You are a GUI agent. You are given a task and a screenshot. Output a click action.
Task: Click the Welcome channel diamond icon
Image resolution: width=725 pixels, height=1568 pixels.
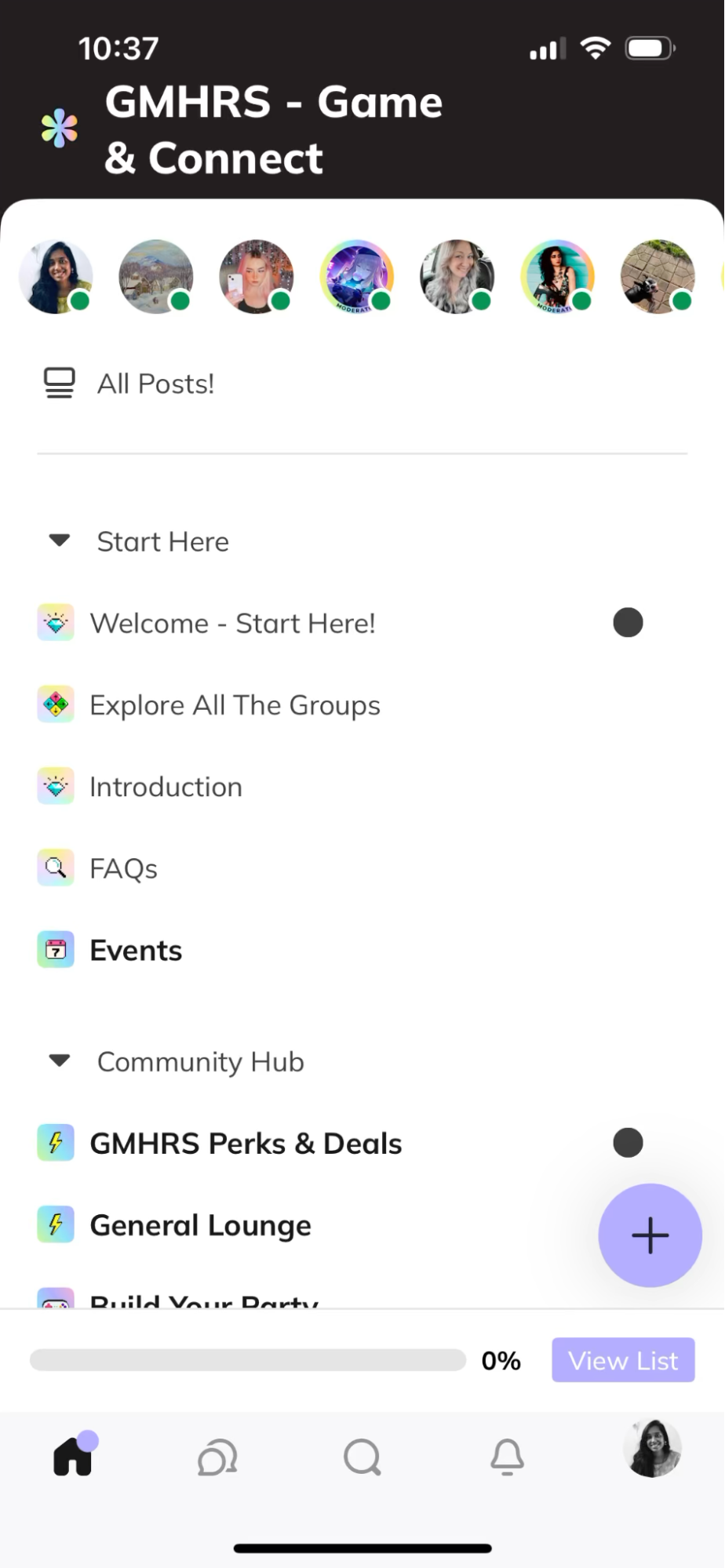click(x=55, y=622)
